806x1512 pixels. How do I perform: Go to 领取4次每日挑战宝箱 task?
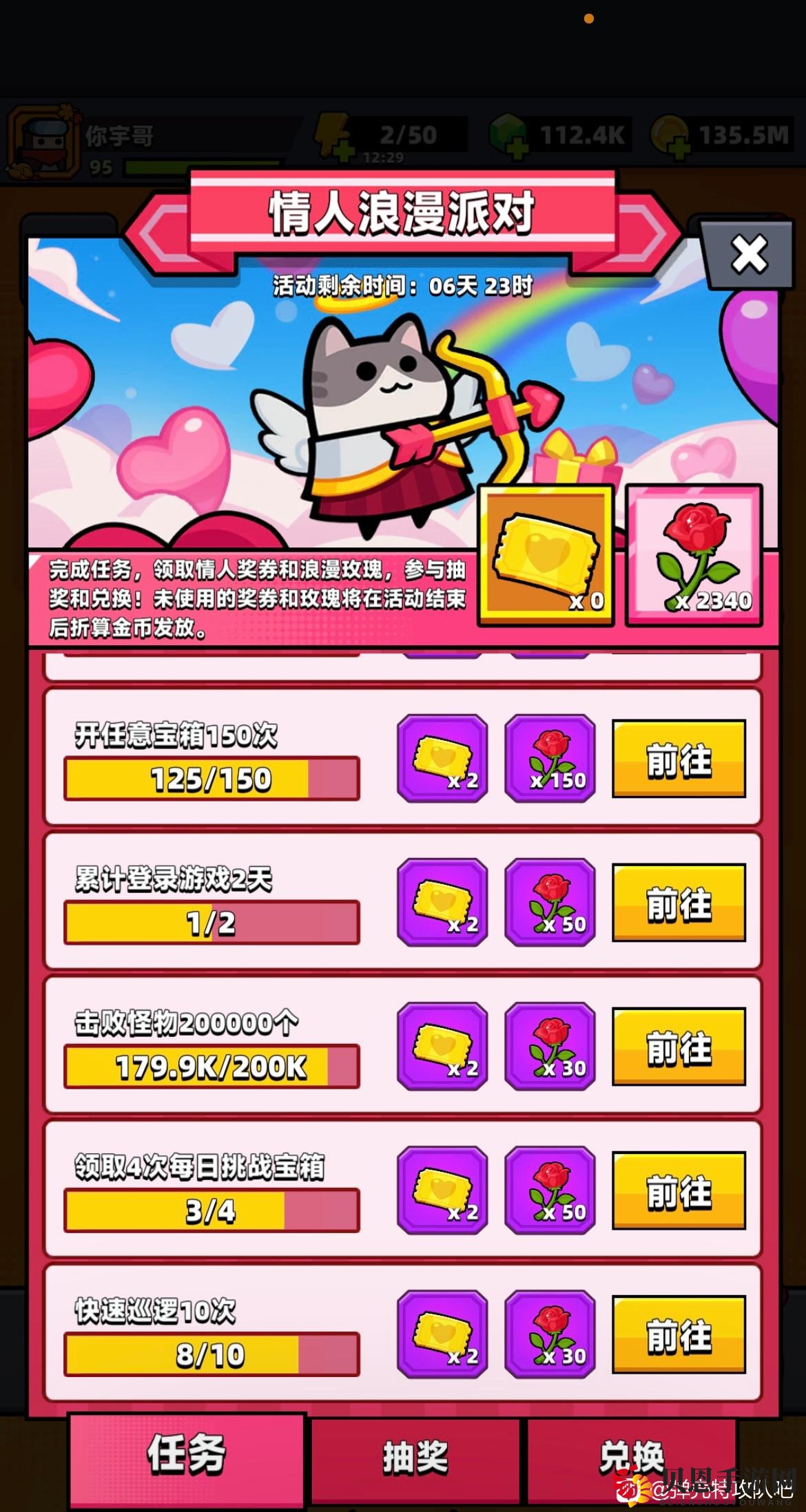coord(679,1190)
